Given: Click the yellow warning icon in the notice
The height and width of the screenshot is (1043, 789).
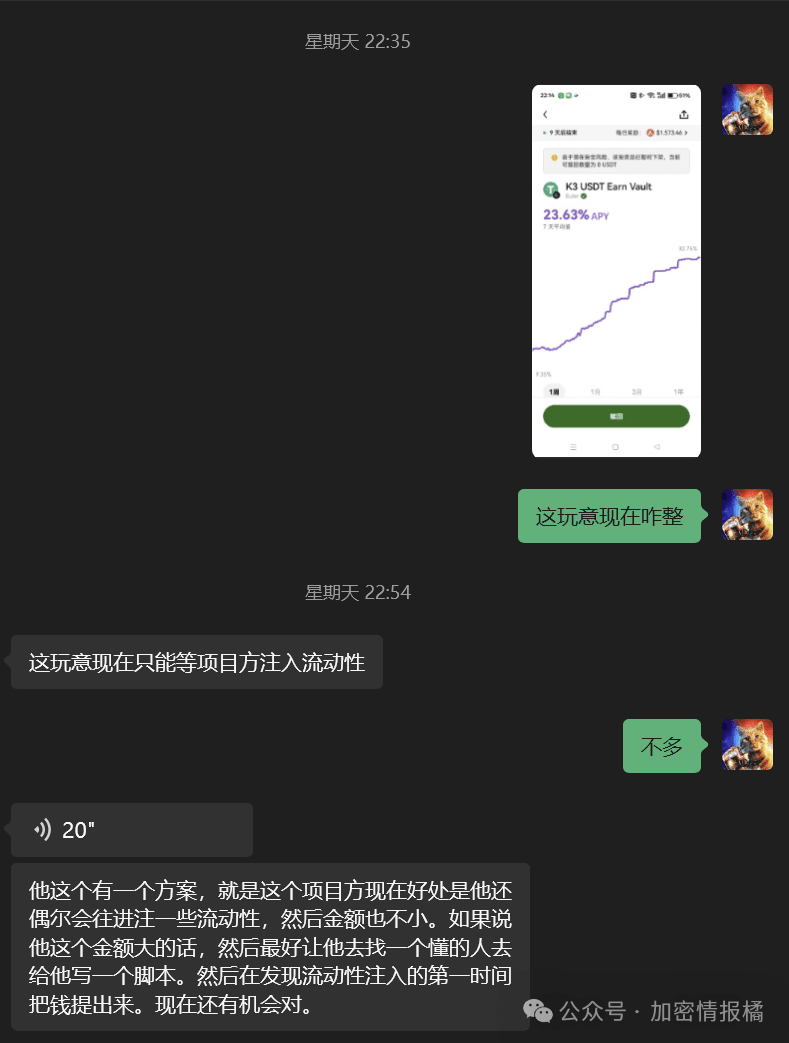Looking at the screenshot, I should (x=554, y=157).
